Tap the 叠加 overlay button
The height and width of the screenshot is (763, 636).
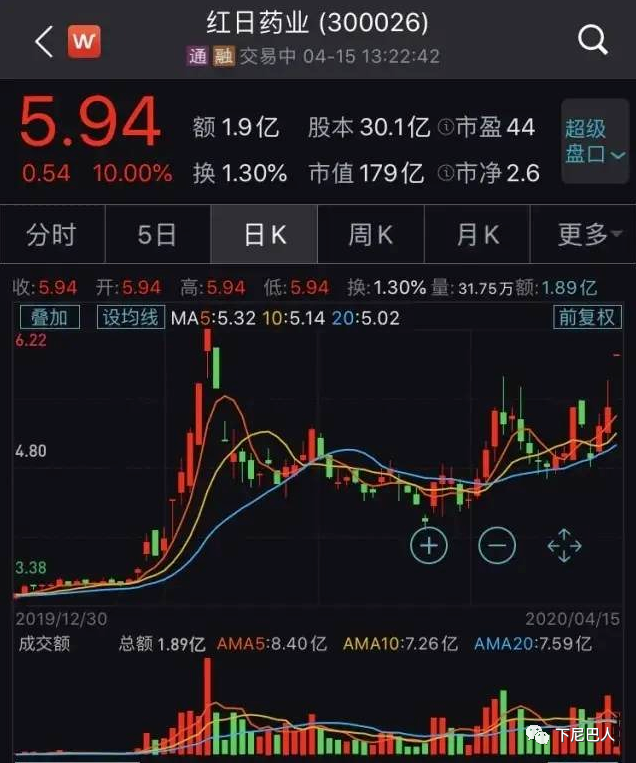coord(49,317)
